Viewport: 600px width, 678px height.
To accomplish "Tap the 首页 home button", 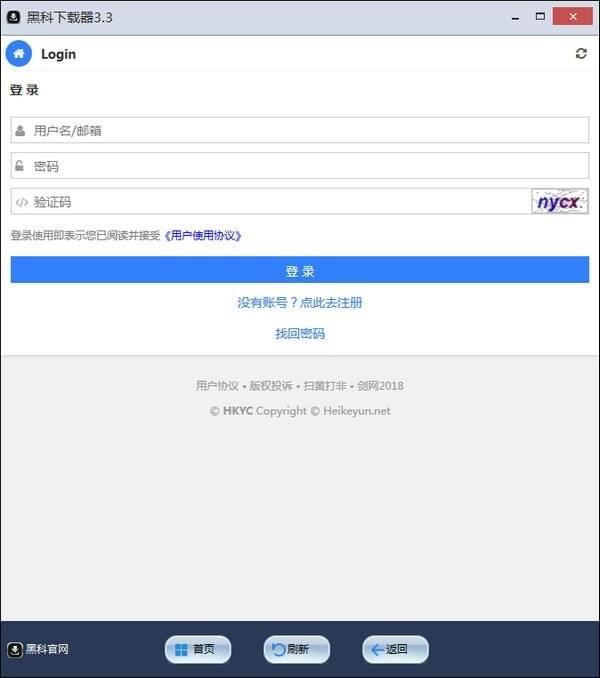I will 197,649.
